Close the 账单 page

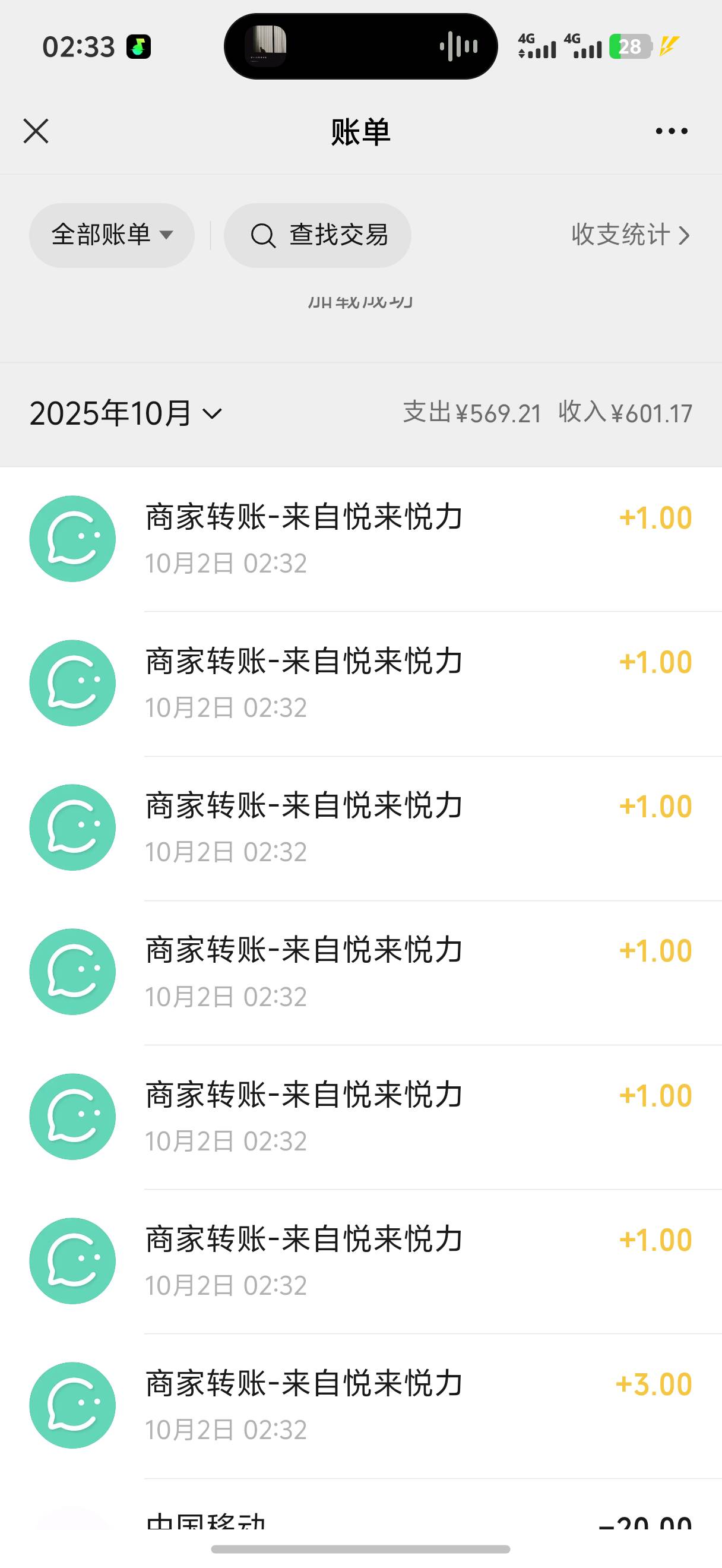tap(36, 131)
